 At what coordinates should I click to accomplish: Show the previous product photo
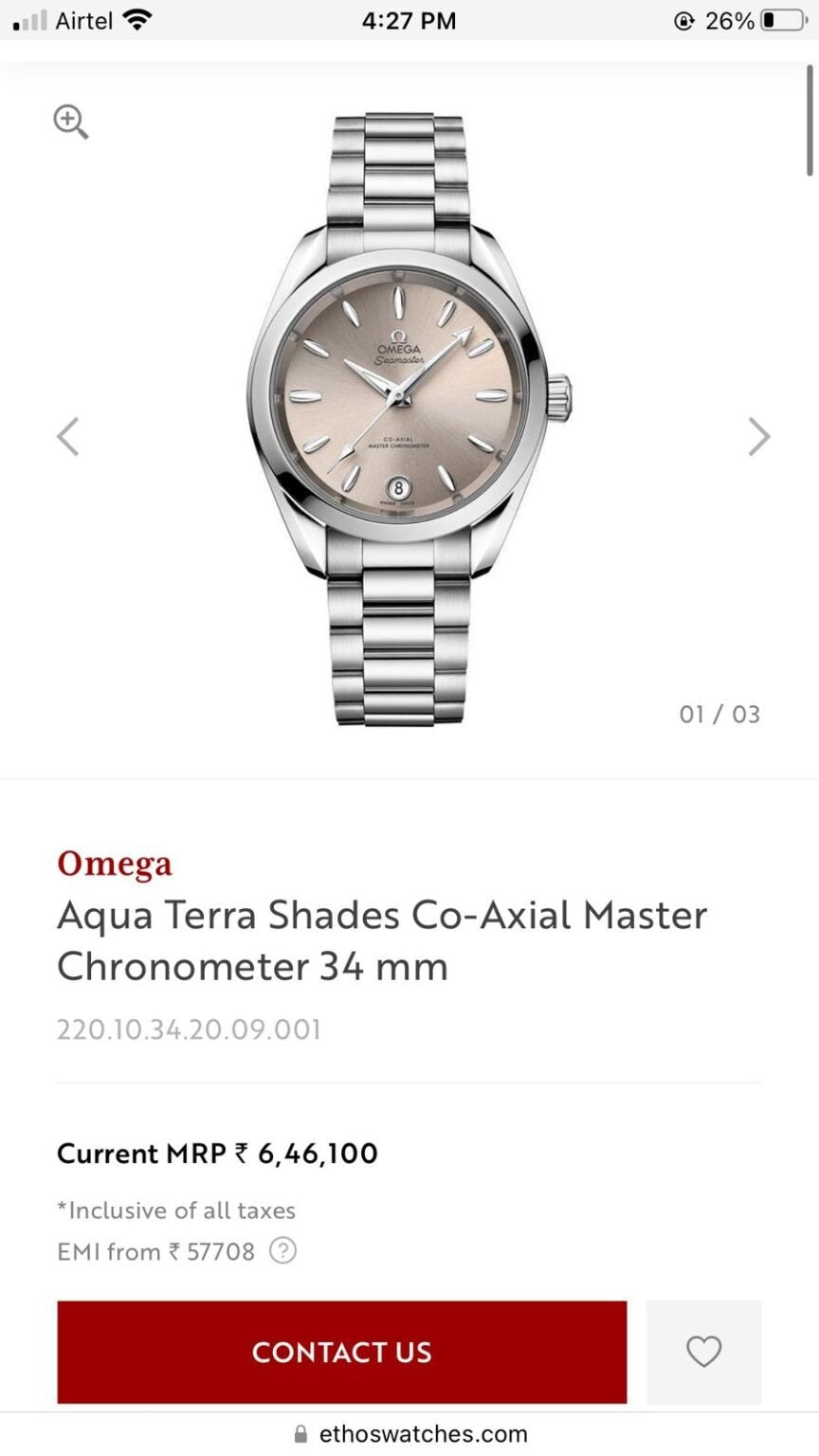coord(68,437)
